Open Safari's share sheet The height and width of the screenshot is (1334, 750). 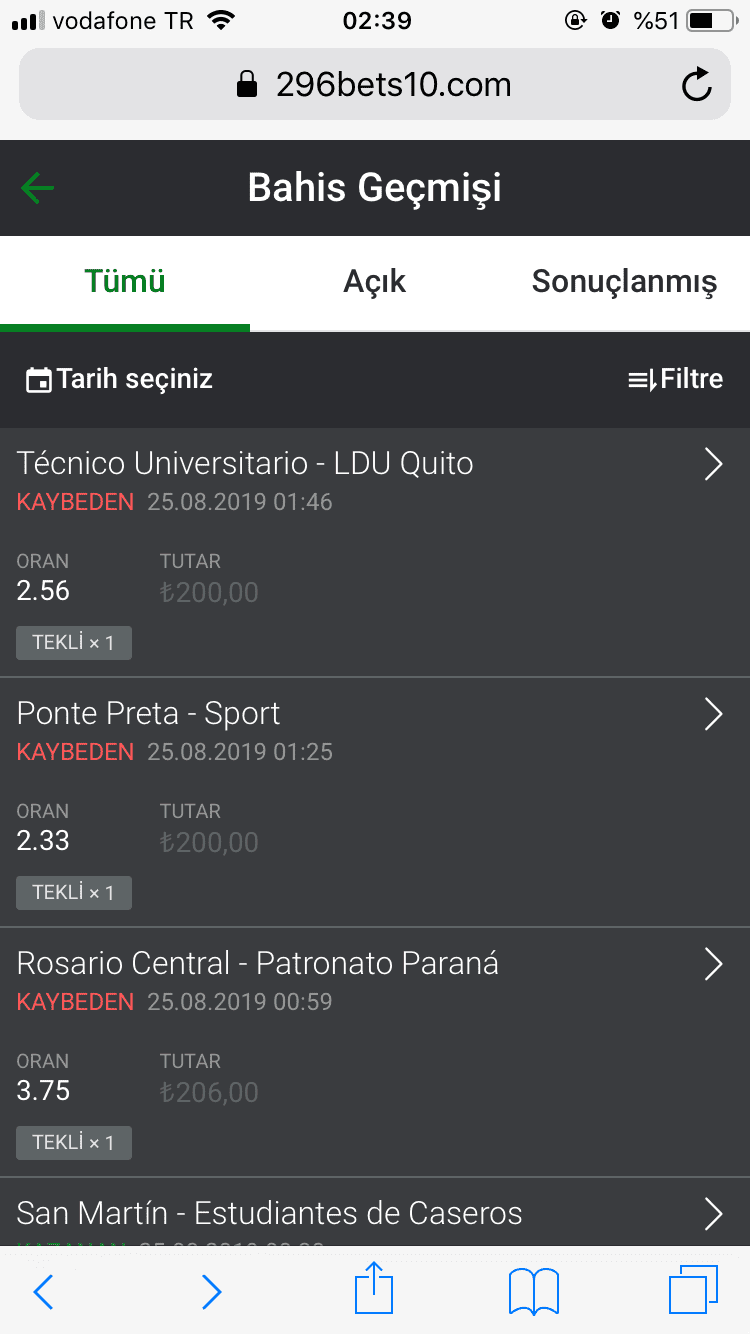(x=375, y=1289)
